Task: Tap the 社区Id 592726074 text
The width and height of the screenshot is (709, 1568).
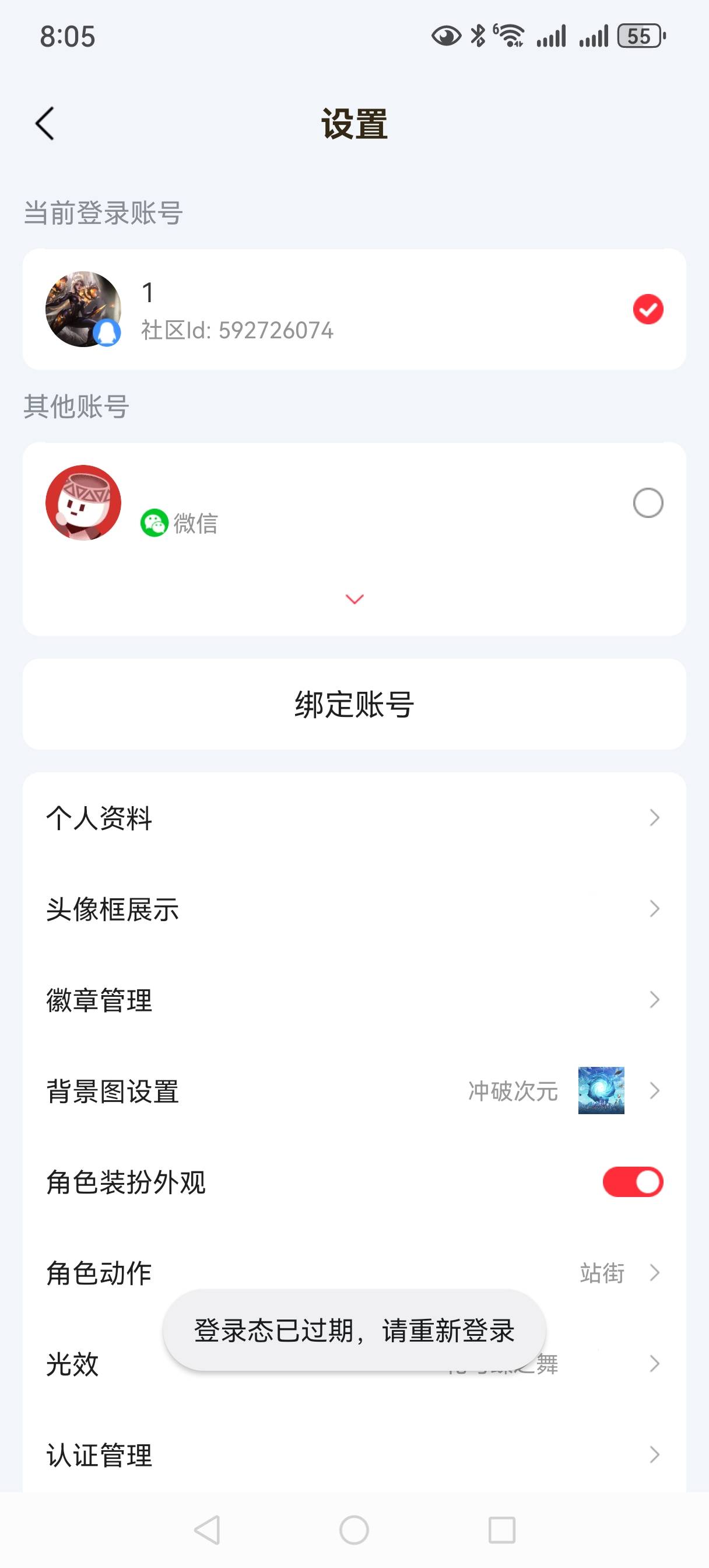Action: coord(236,331)
